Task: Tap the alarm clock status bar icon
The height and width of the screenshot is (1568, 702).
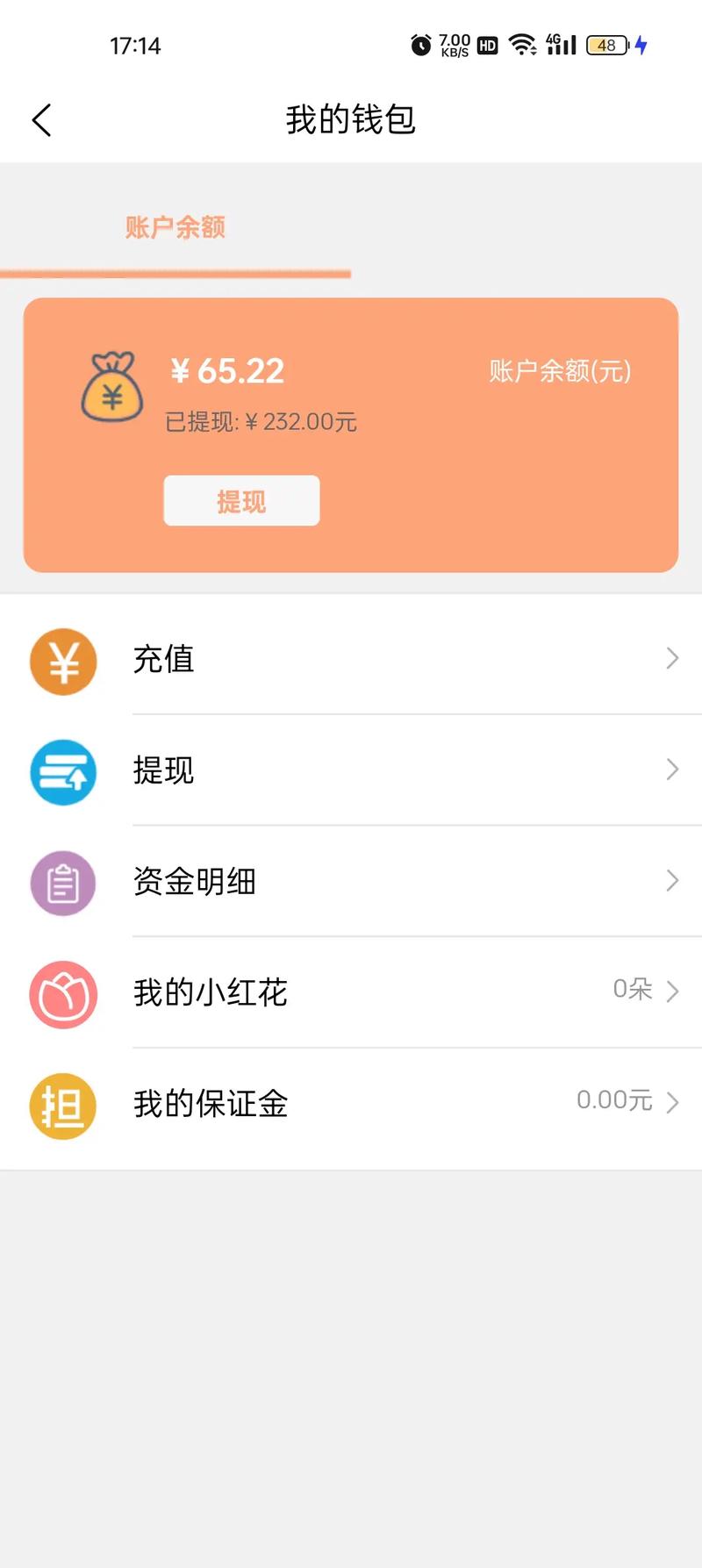Action: click(420, 45)
